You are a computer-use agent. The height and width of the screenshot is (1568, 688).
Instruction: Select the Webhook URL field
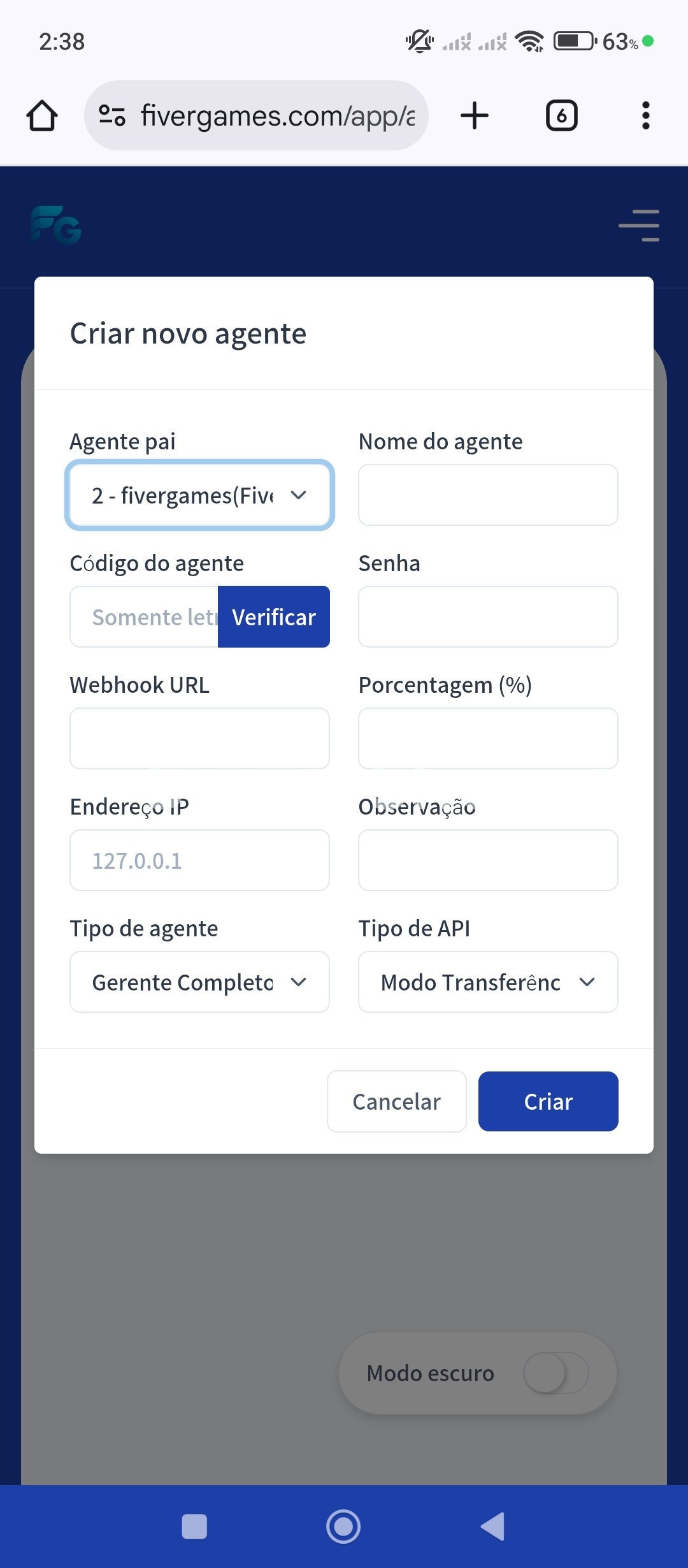pyautogui.click(x=199, y=739)
